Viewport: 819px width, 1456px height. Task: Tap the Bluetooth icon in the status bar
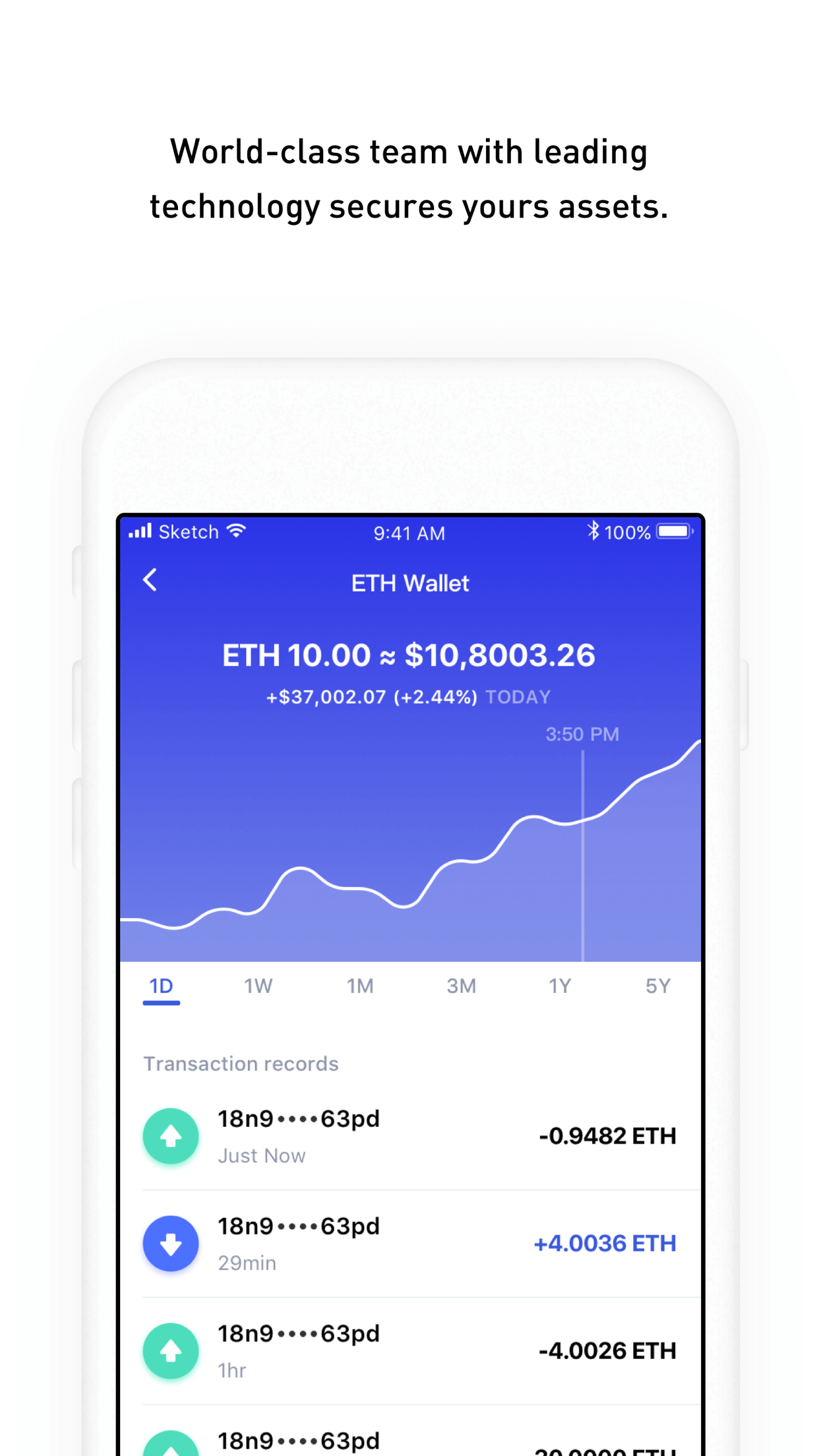coord(592,530)
